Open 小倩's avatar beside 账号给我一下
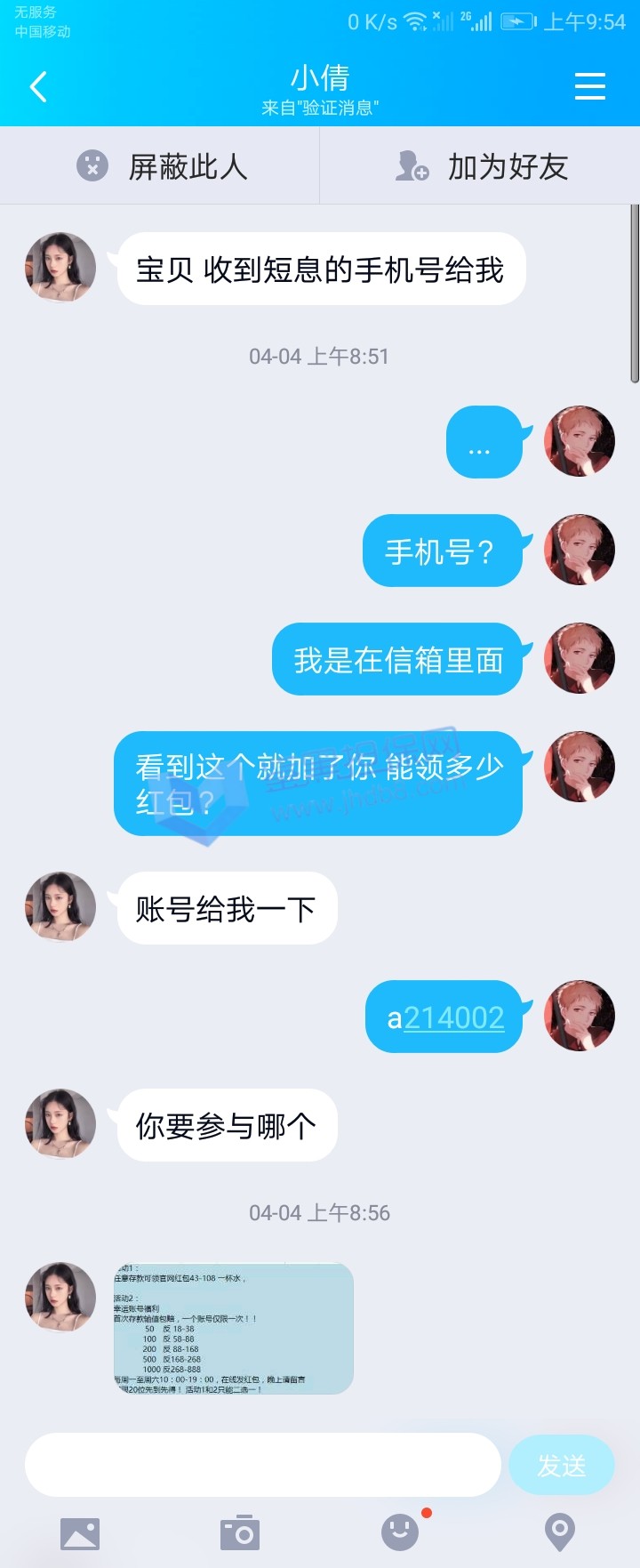 (60, 907)
